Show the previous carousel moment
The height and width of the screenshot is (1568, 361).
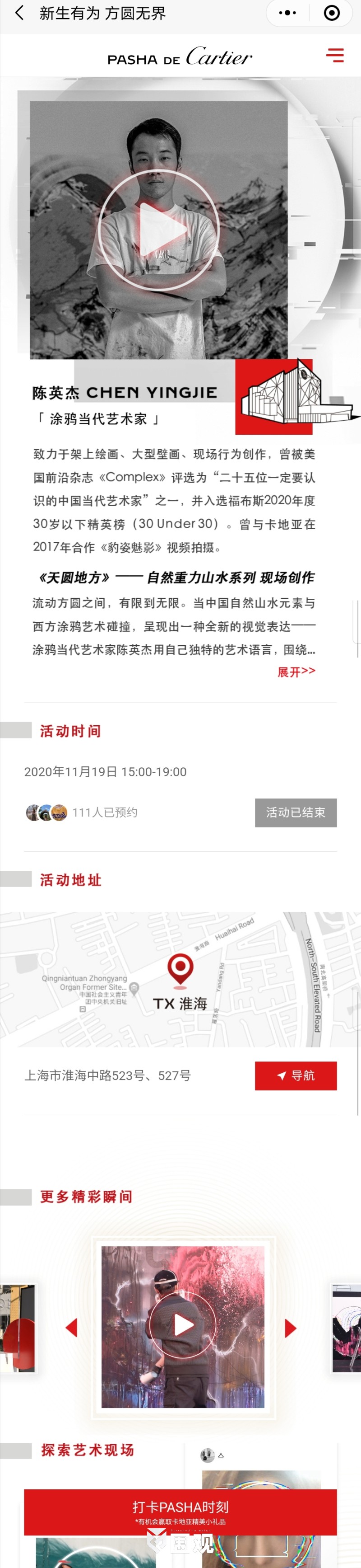click(x=72, y=1327)
